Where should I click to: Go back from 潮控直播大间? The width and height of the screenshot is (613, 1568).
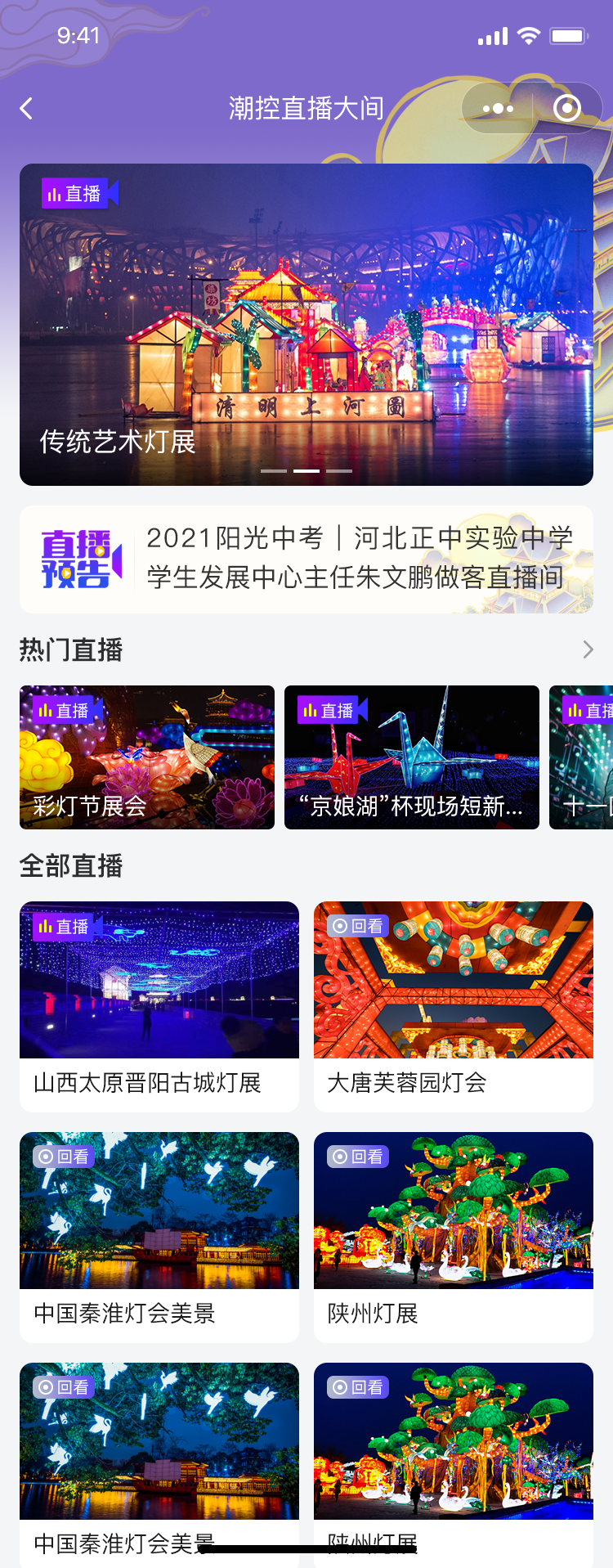pyautogui.click(x=27, y=109)
